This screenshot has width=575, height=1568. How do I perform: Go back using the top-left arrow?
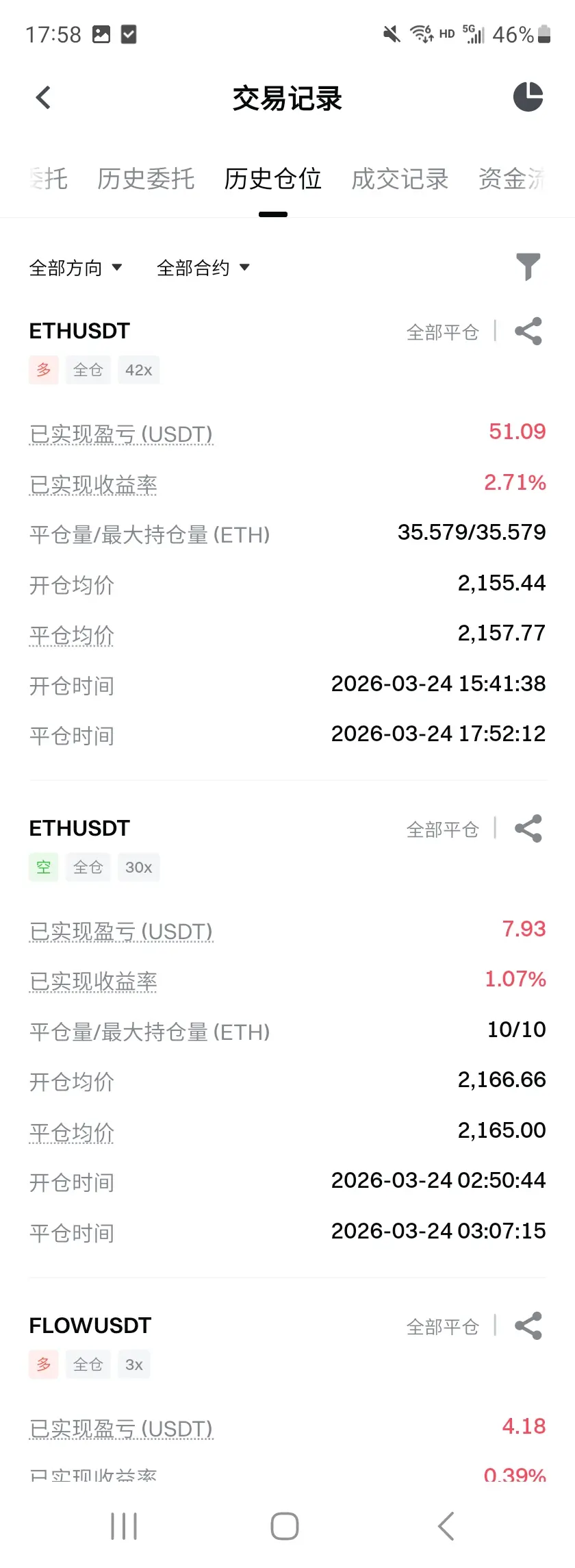pyautogui.click(x=43, y=98)
